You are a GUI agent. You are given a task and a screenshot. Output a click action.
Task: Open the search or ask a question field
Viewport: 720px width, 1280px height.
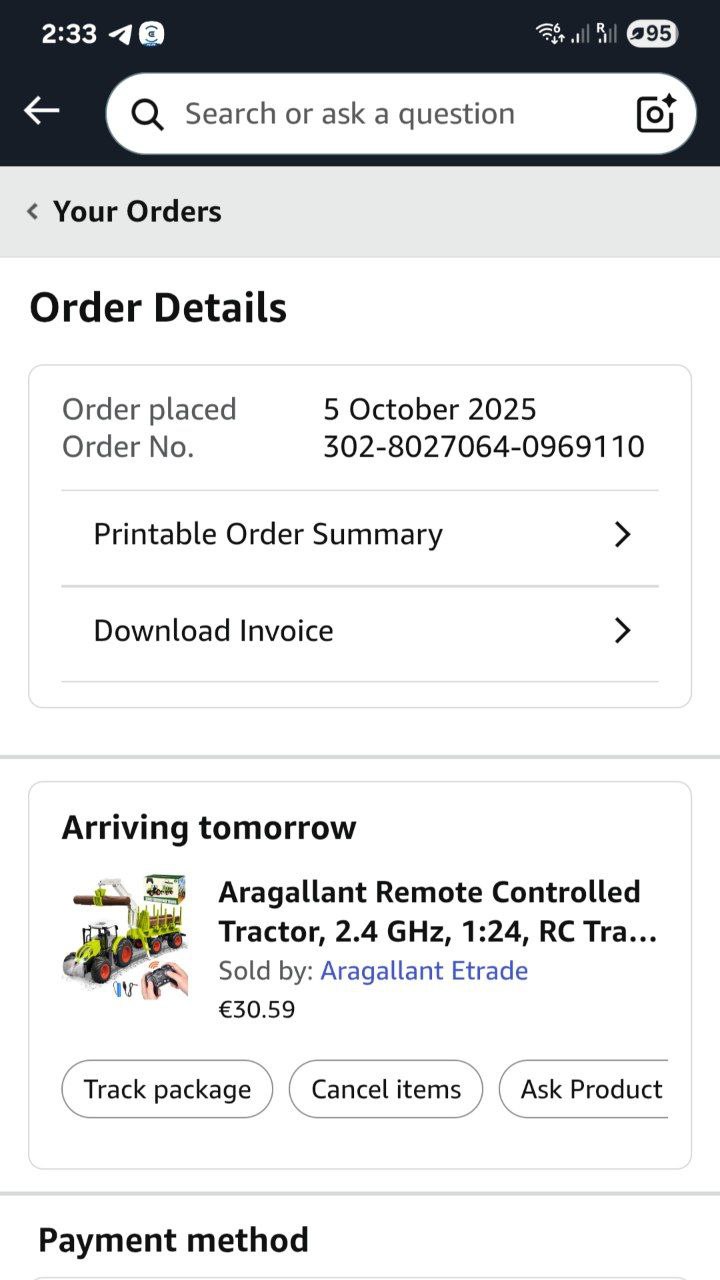(x=380, y=114)
